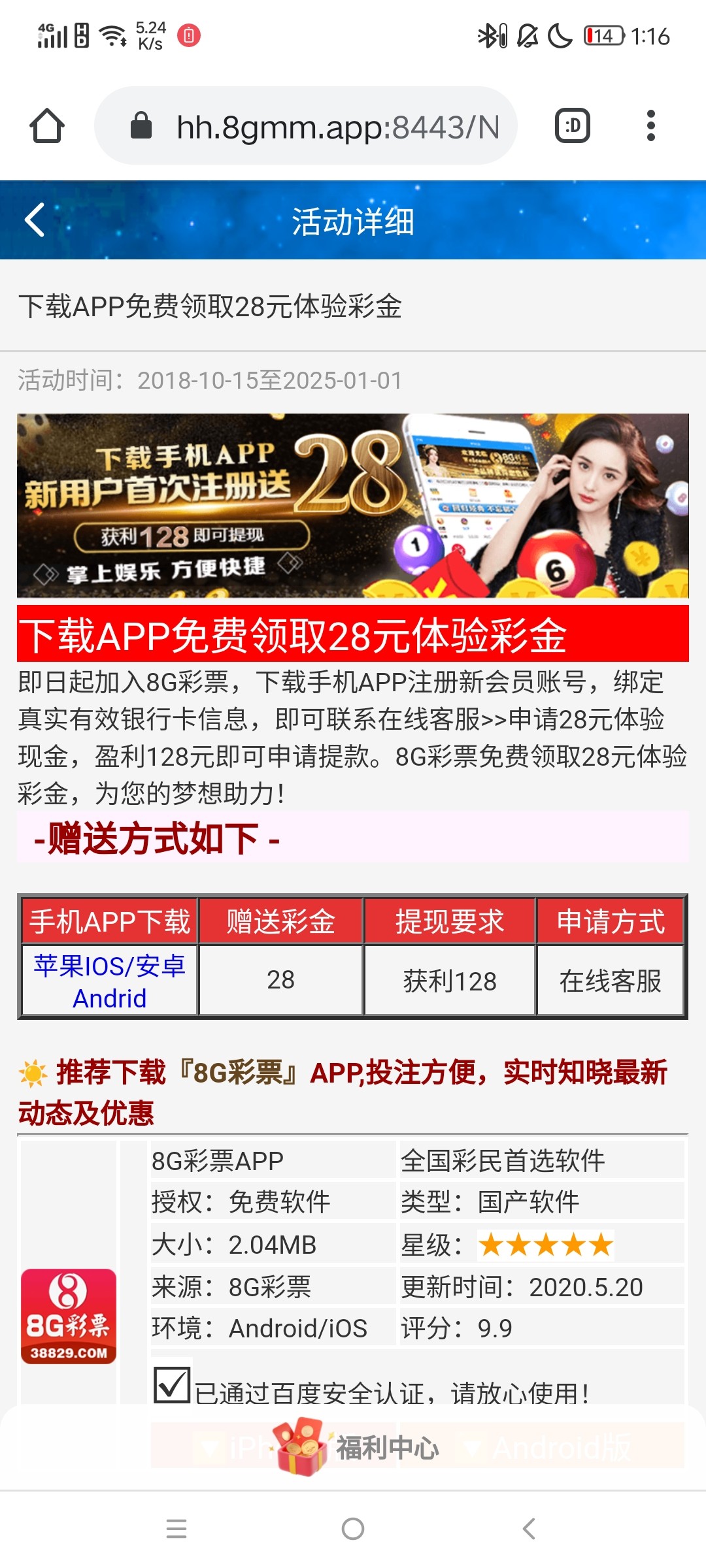Go back from the 活动详细 page
706x1568 pixels.
(x=35, y=220)
